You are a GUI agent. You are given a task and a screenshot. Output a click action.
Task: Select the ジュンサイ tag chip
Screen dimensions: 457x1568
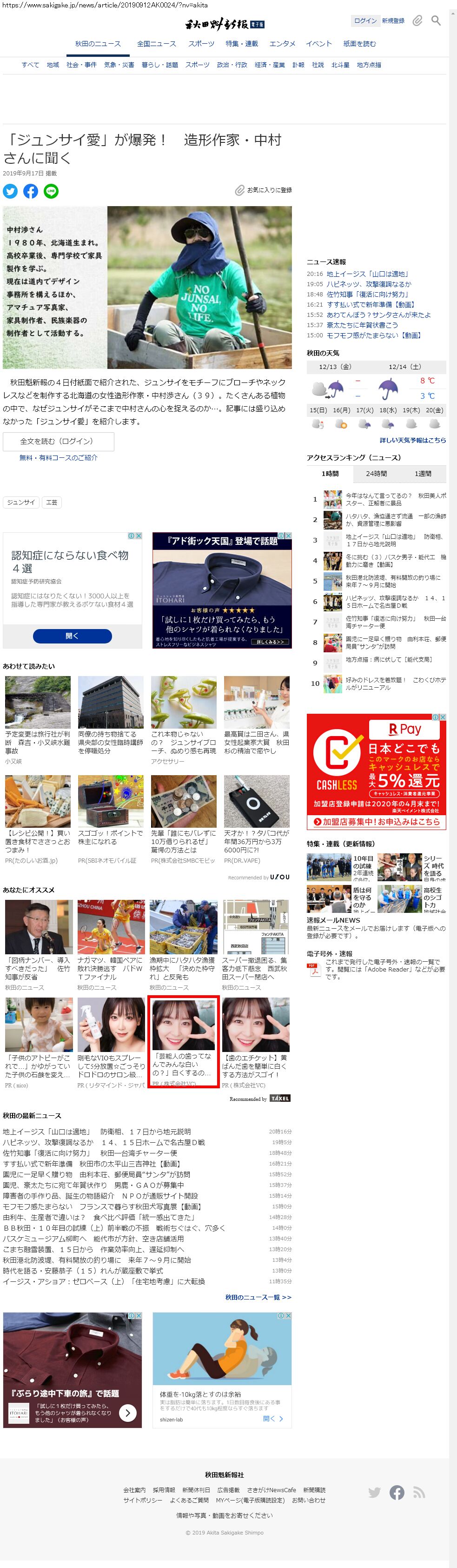coord(21,502)
